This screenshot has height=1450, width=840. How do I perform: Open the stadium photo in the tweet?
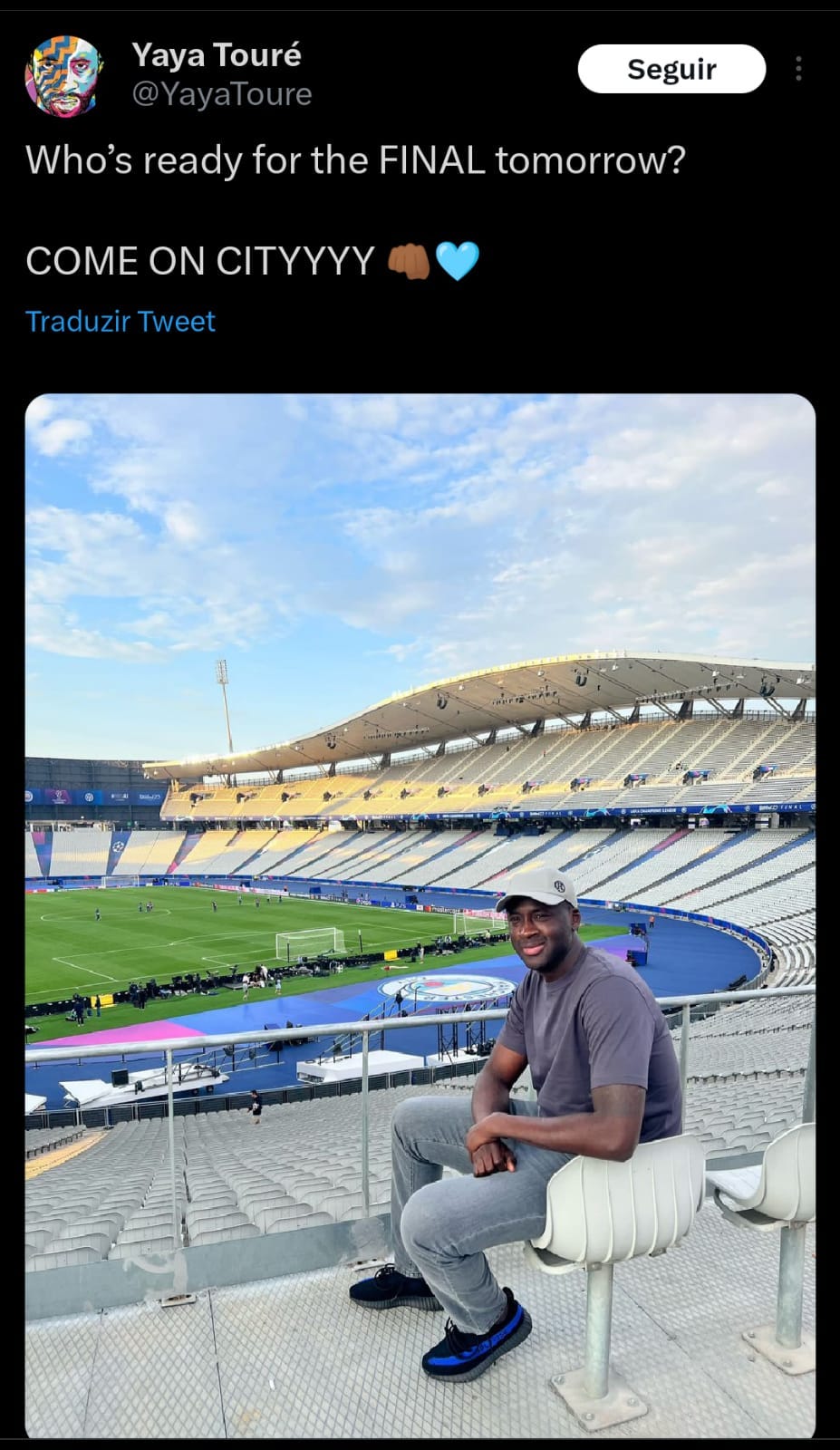pyautogui.click(x=420, y=915)
